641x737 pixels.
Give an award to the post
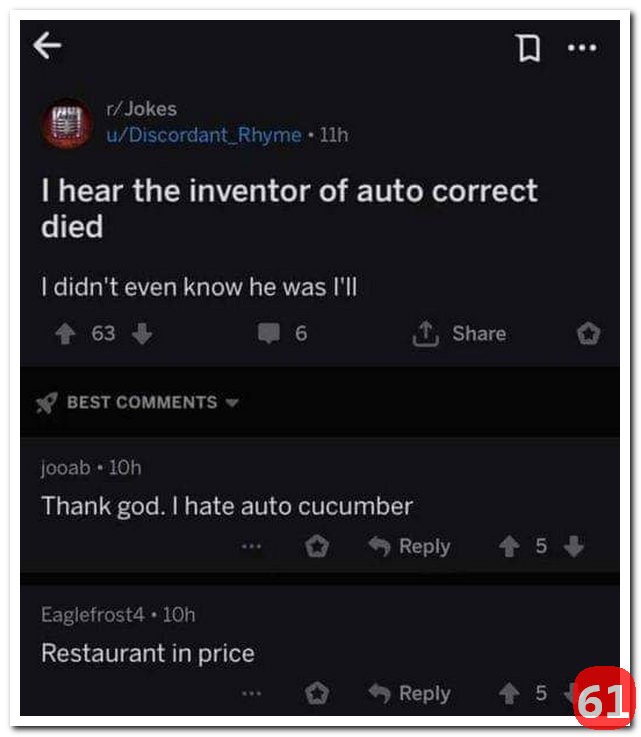pyautogui.click(x=589, y=335)
